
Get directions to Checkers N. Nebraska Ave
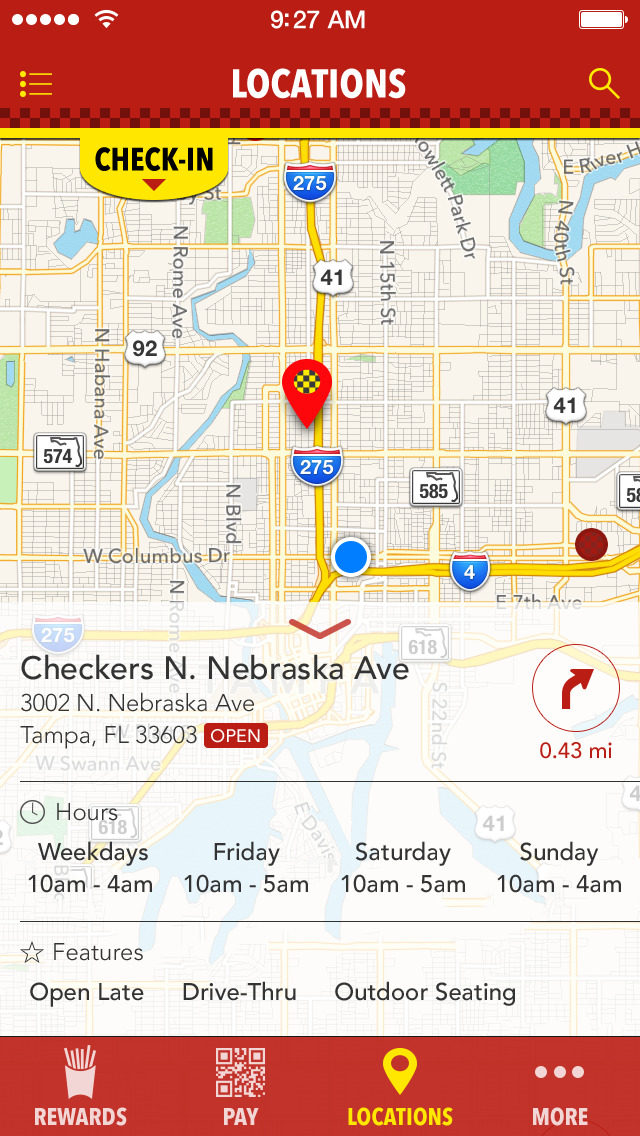576,689
